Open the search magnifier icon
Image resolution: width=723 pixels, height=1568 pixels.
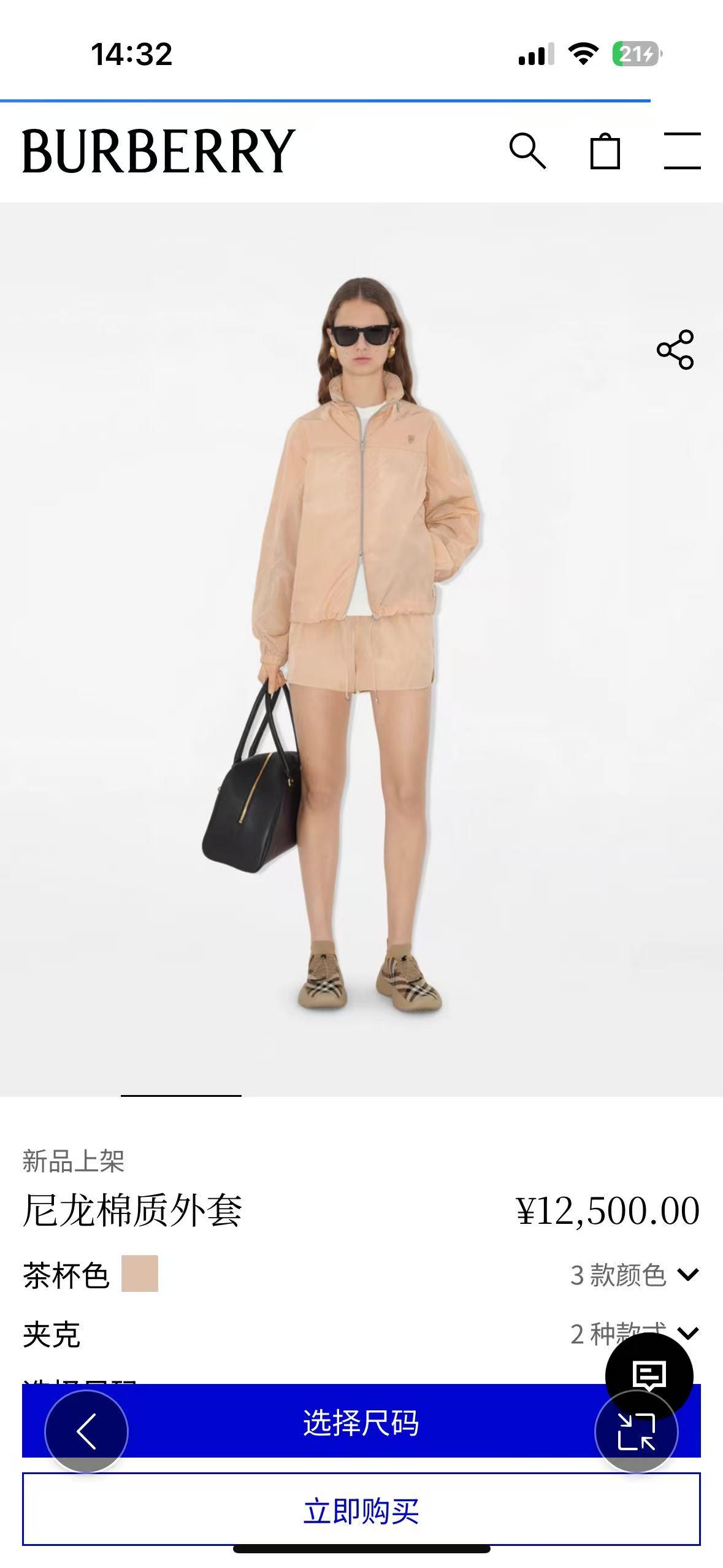[x=527, y=150]
